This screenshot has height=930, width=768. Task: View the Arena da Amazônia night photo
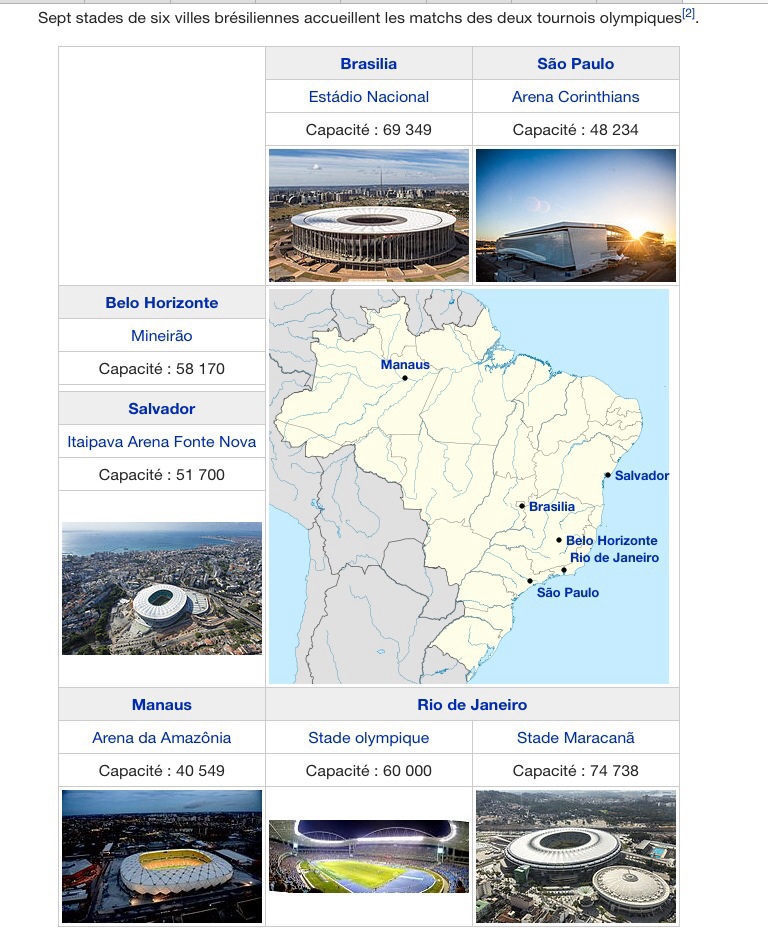[161, 856]
